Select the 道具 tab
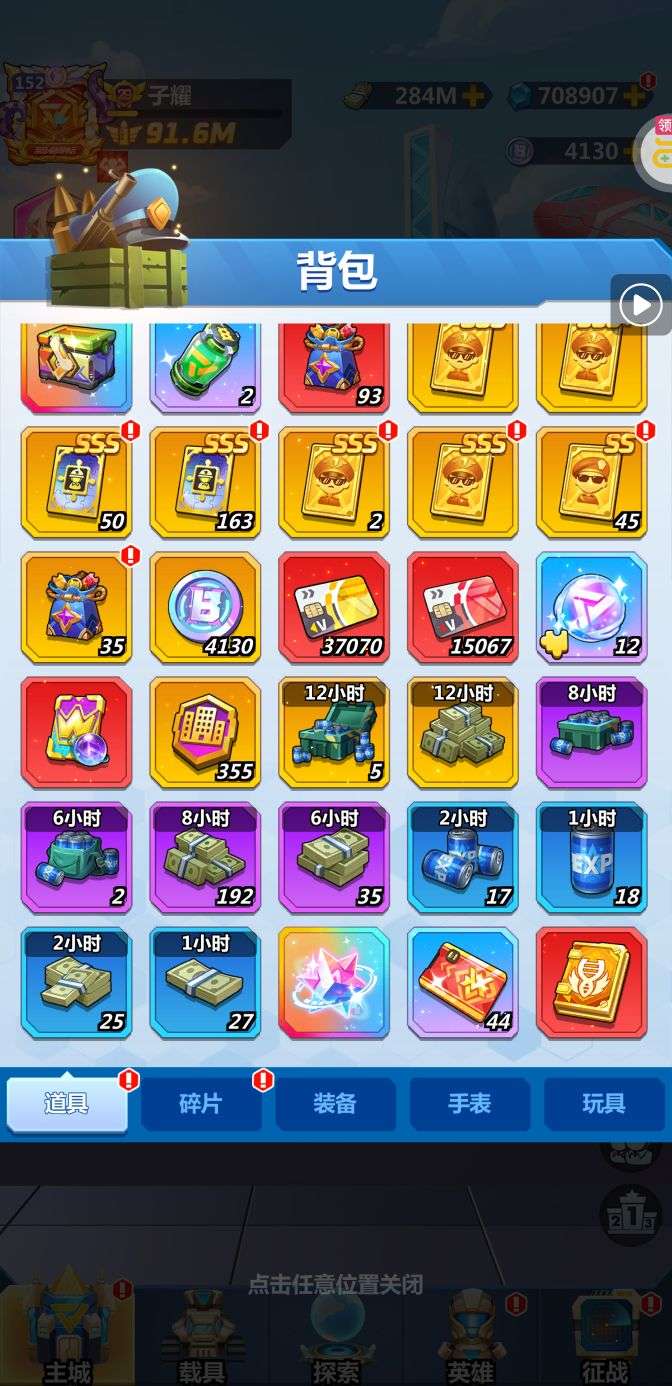Viewport: 672px width, 1386px height. point(67,1104)
